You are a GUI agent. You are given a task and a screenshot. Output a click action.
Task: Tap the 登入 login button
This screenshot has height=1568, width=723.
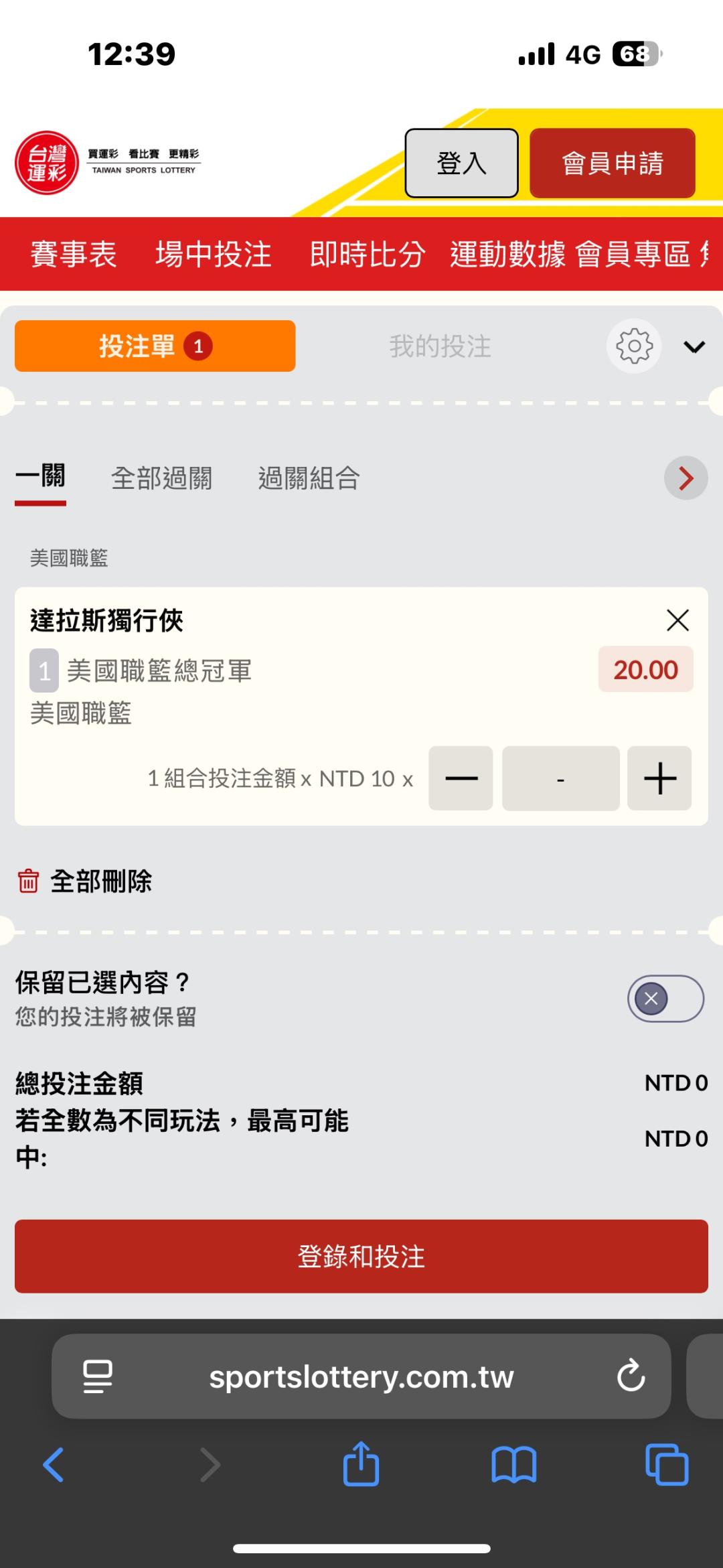click(461, 163)
